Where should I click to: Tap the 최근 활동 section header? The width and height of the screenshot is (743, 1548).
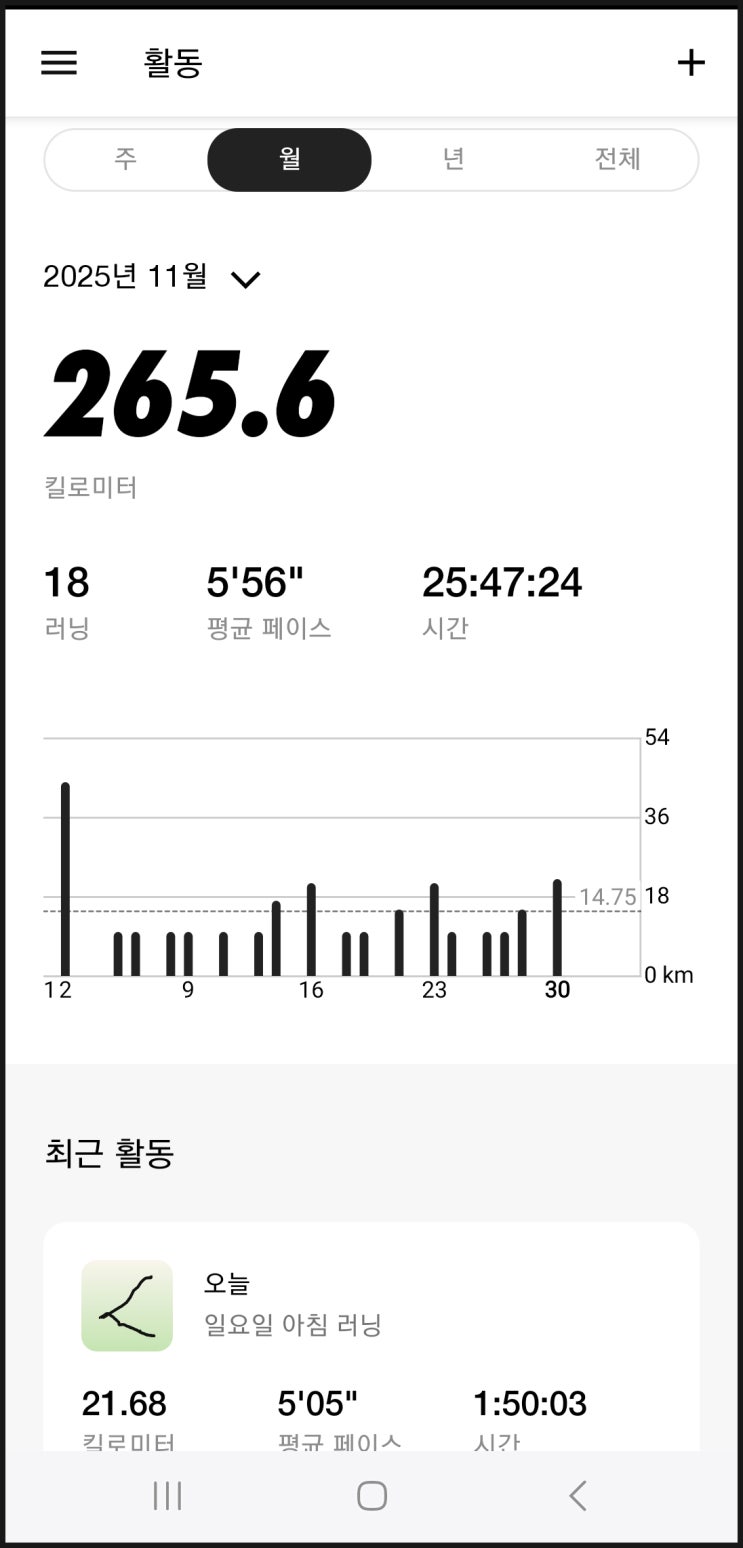coord(110,1152)
